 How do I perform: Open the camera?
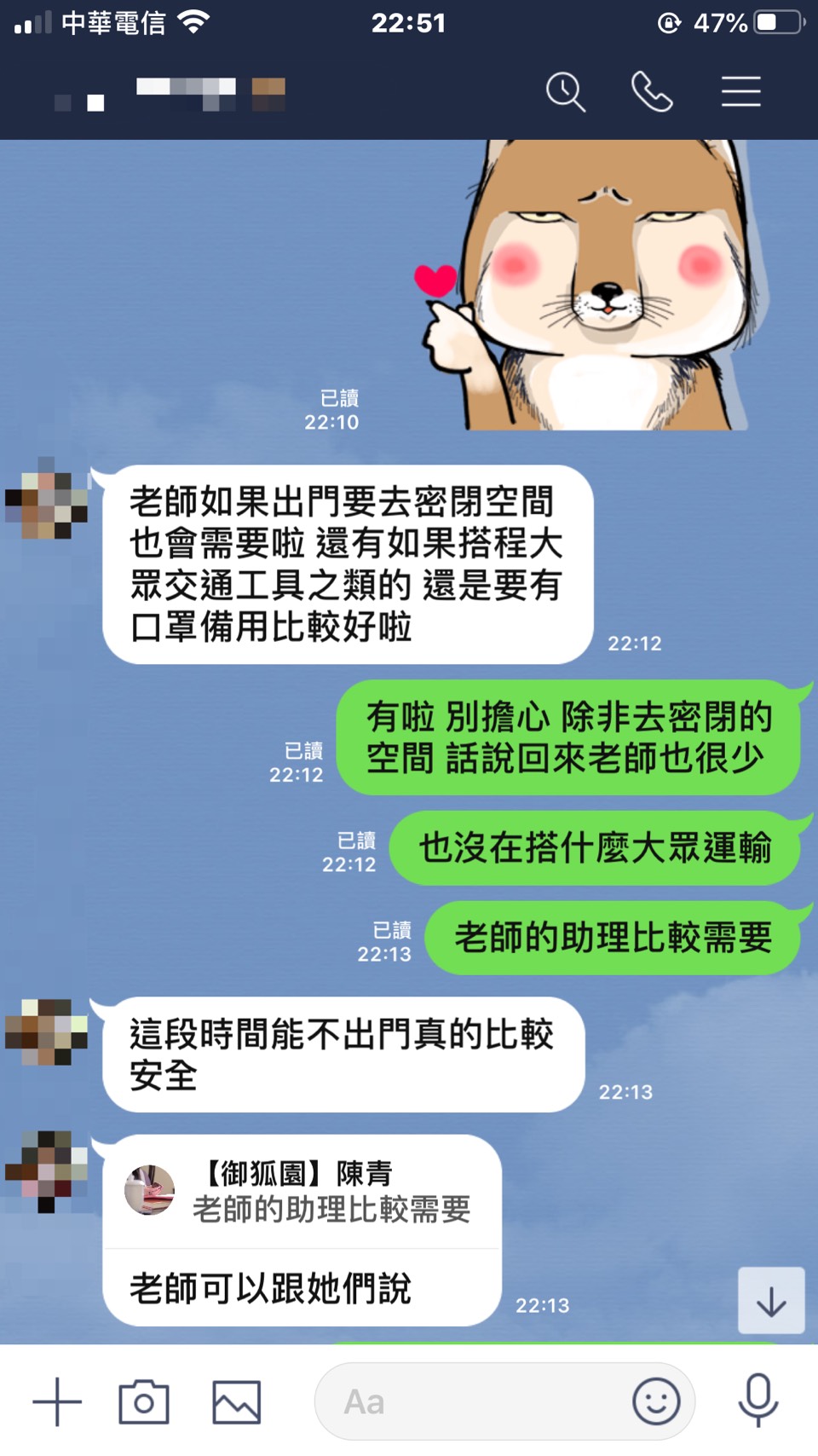click(x=143, y=1401)
